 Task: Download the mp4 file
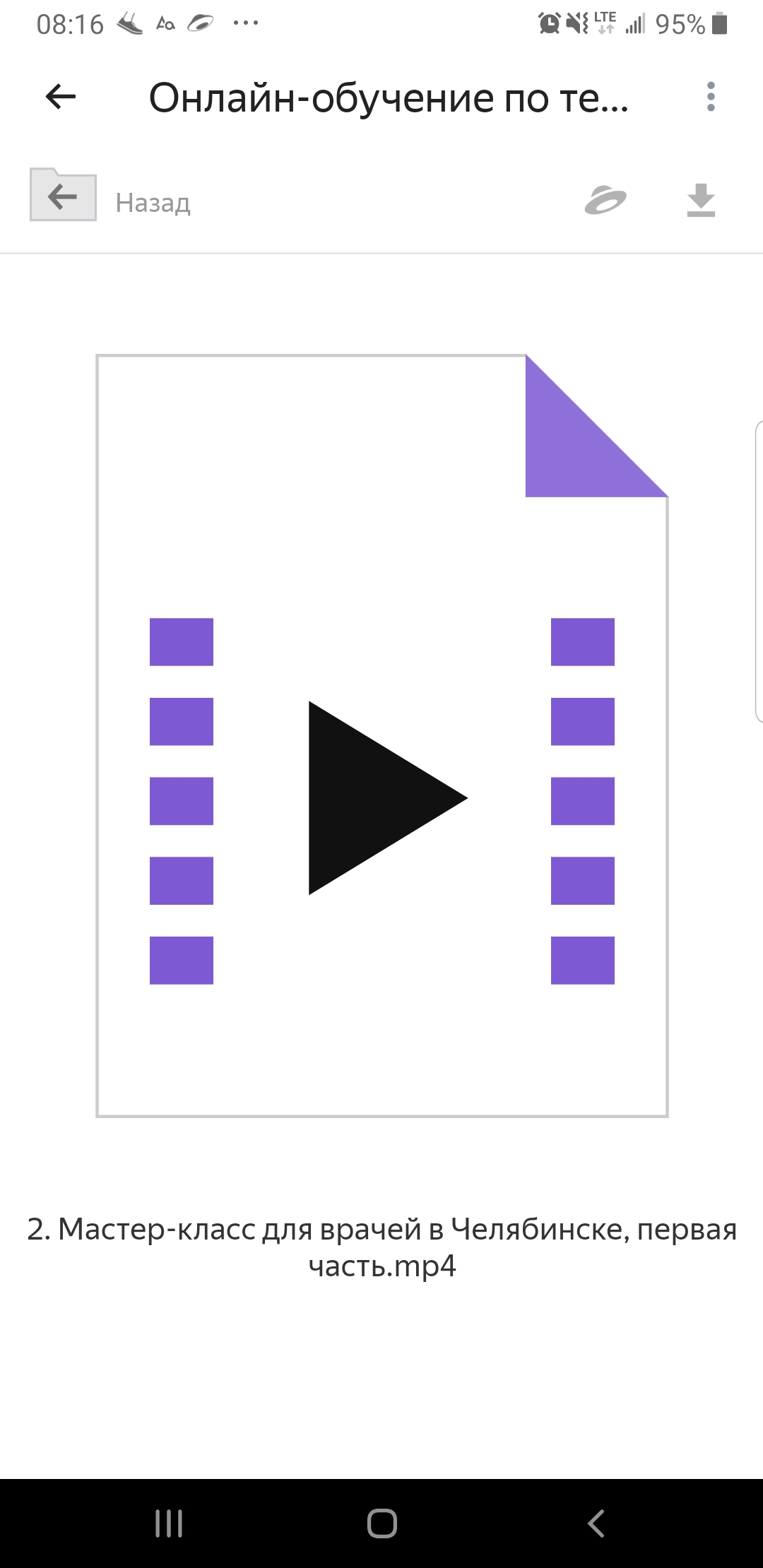point(701,201)
